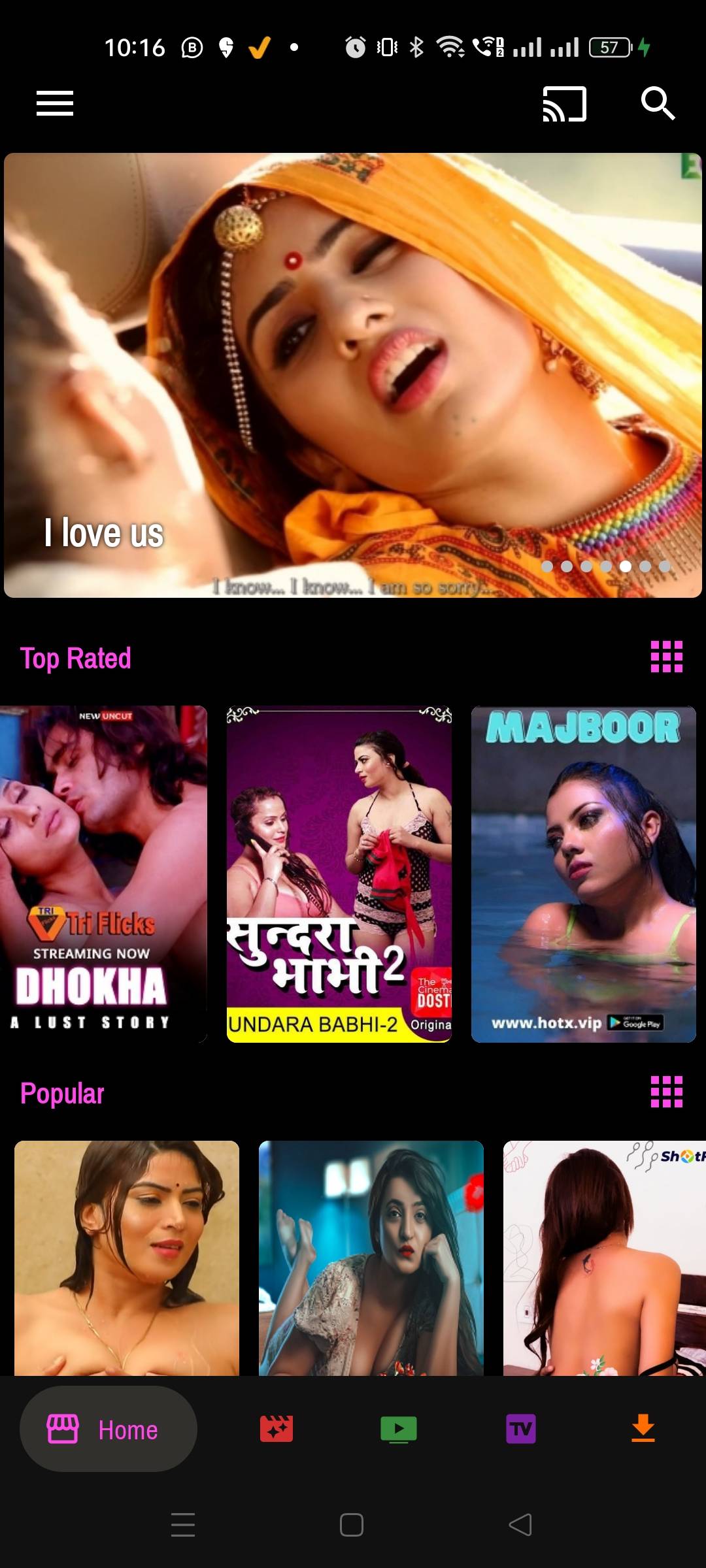Select the Home tab
Image resolution: width=706 pixels, height=1568 pixels.
point(109,1429)
